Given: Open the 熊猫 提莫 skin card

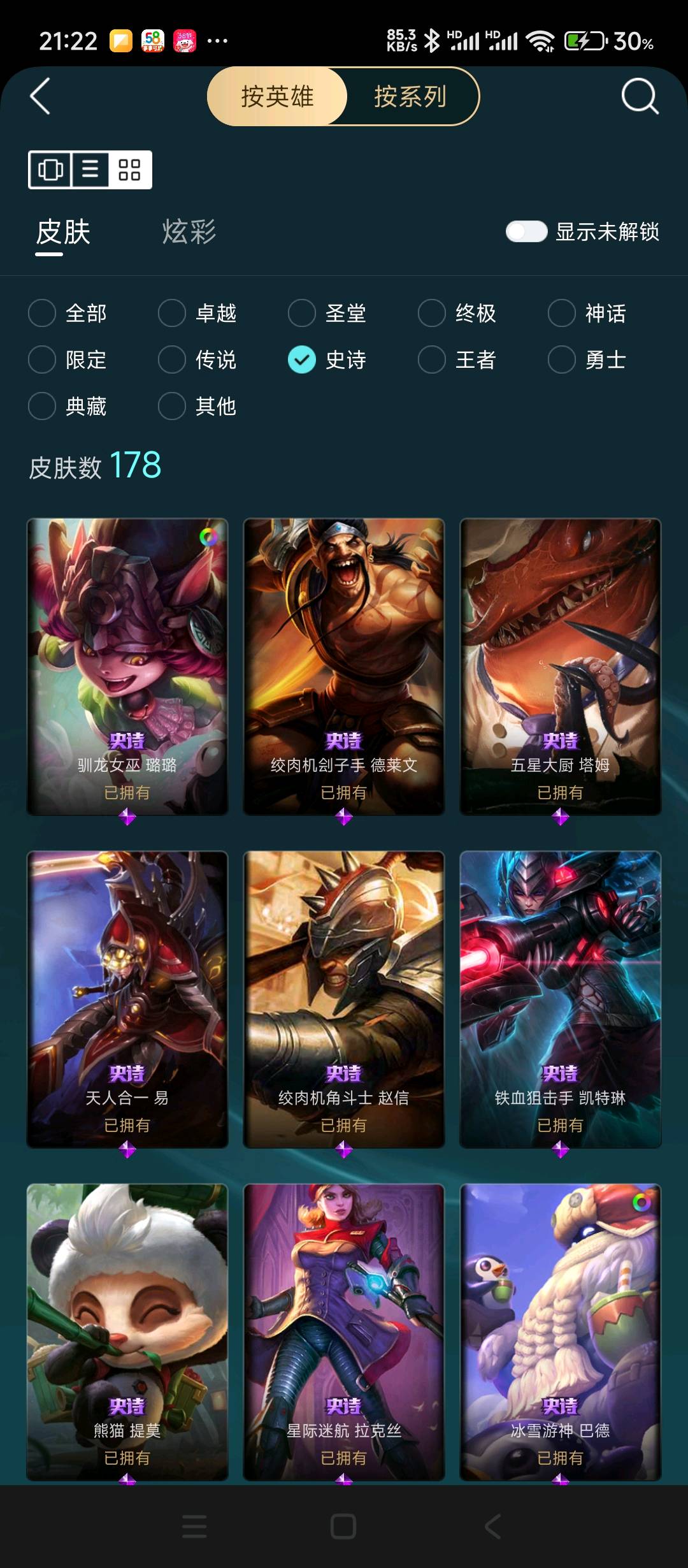Looking at the screenshot, I should coord(127,1332).
